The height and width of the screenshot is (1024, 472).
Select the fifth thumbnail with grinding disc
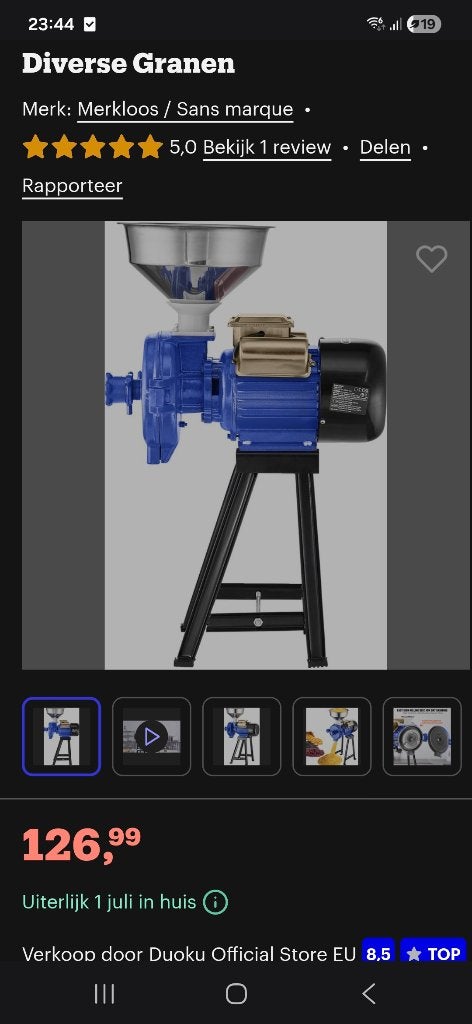(422, 737)
